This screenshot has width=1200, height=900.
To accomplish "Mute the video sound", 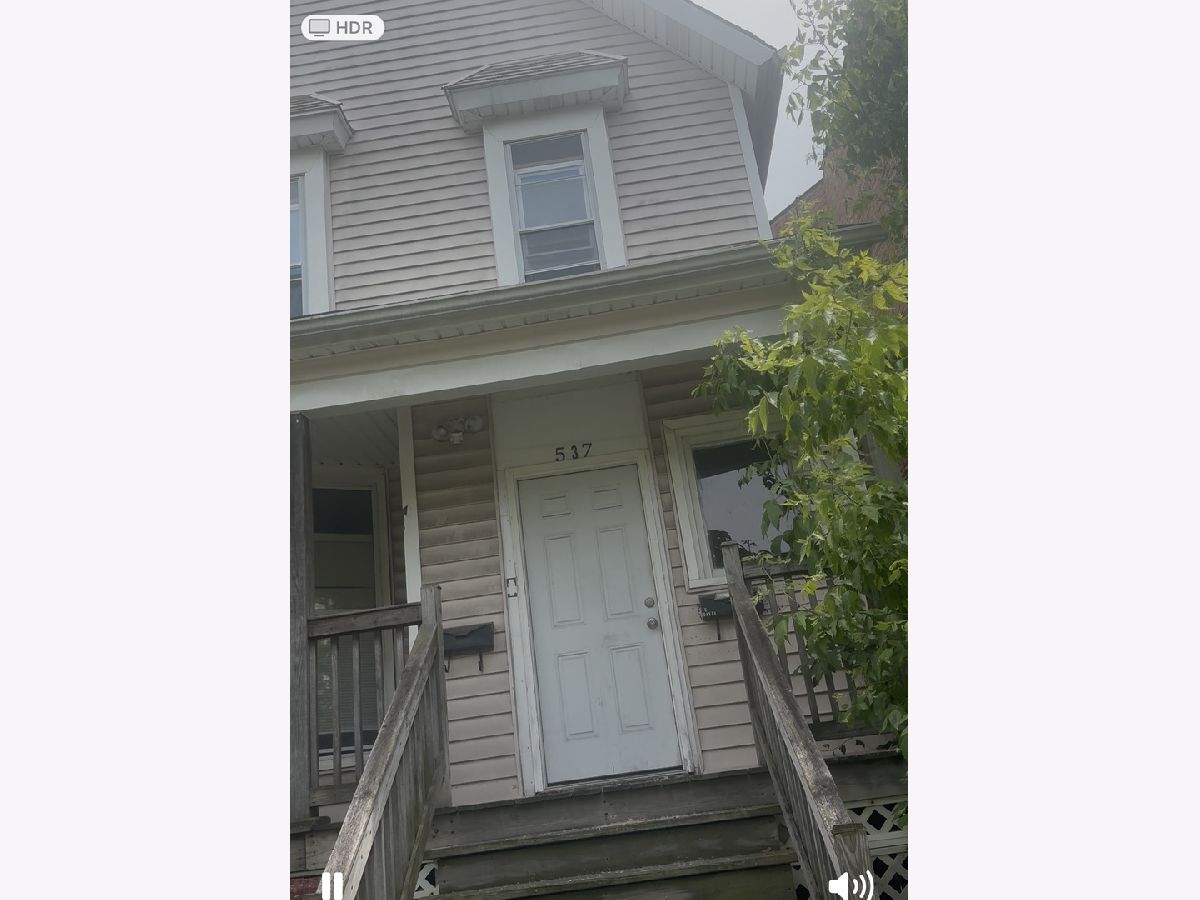I will [x=850, y=885].
